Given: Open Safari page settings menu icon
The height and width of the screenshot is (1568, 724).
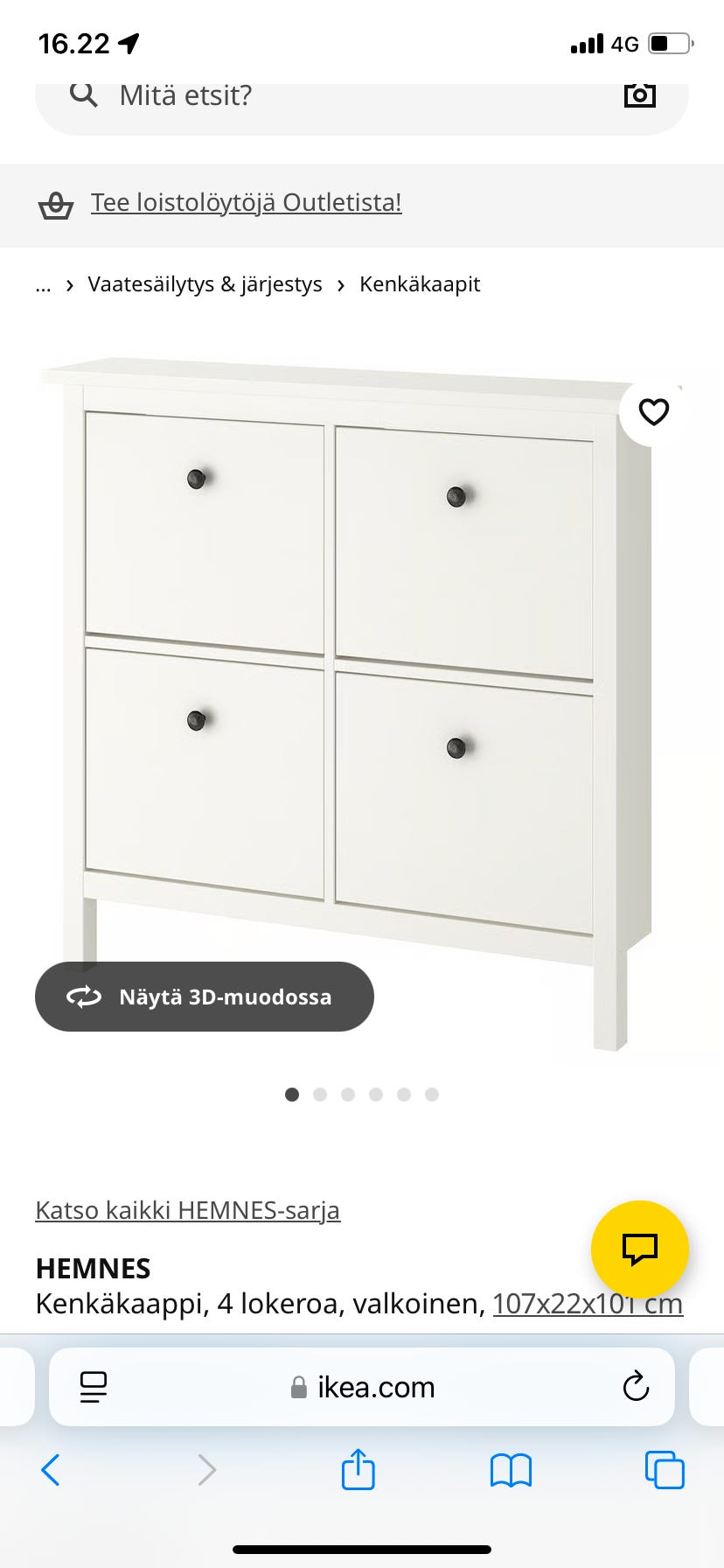Looking at the screenshot, I should point(93,1387).
